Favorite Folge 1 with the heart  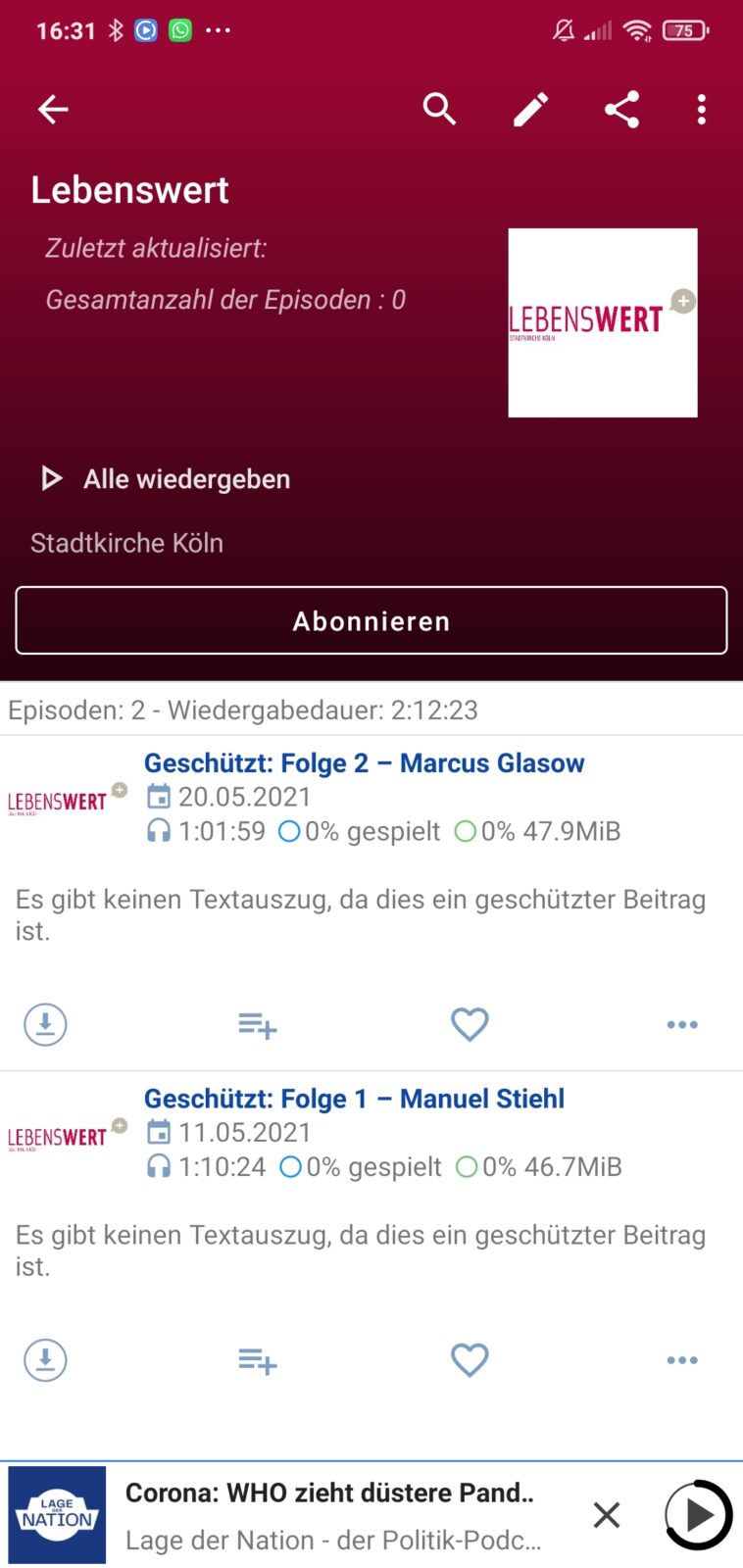470,1360
